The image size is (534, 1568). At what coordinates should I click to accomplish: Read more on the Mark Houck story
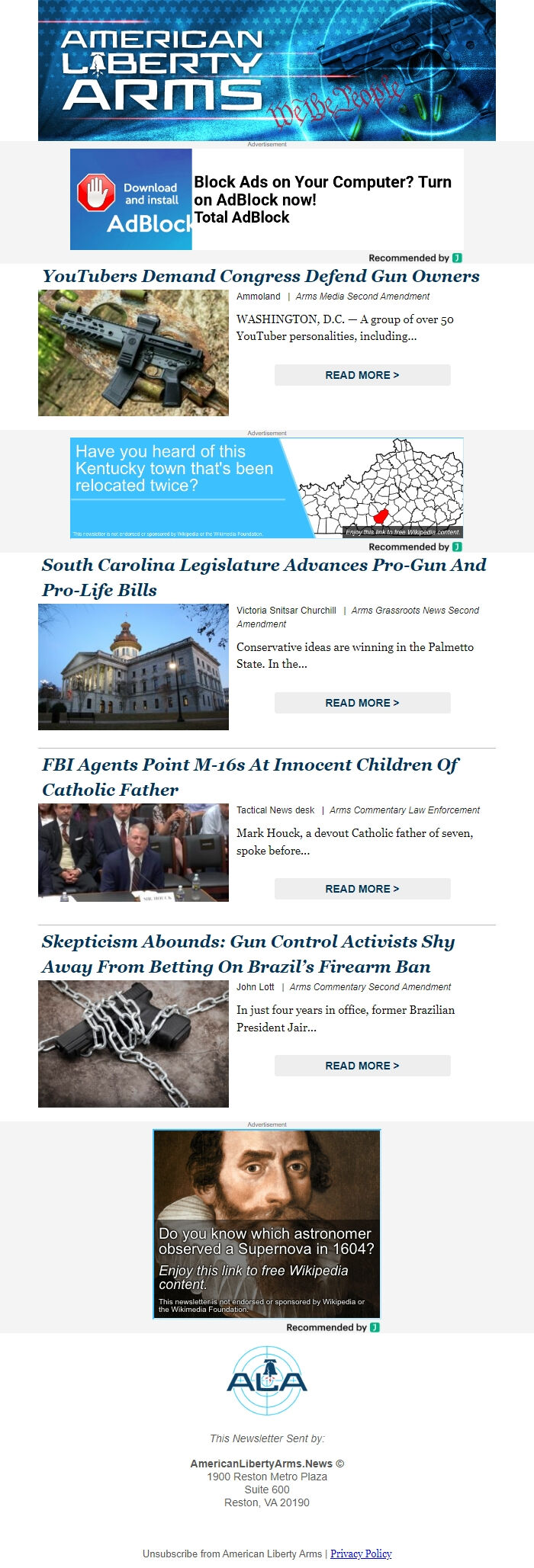pyautogui.click(x=362, y=889)
